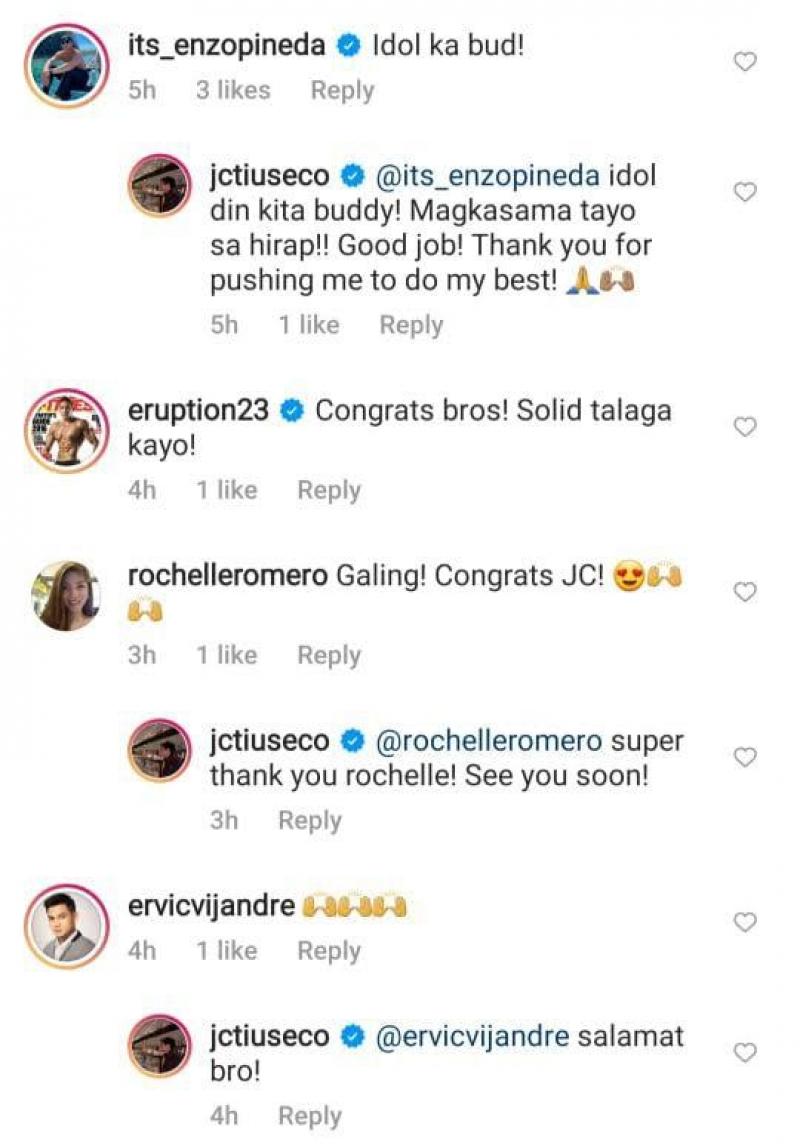This screenshot has width=800, height=1145.
Task: Open ervicvijandre's profile picture
Action: point(66,925)
